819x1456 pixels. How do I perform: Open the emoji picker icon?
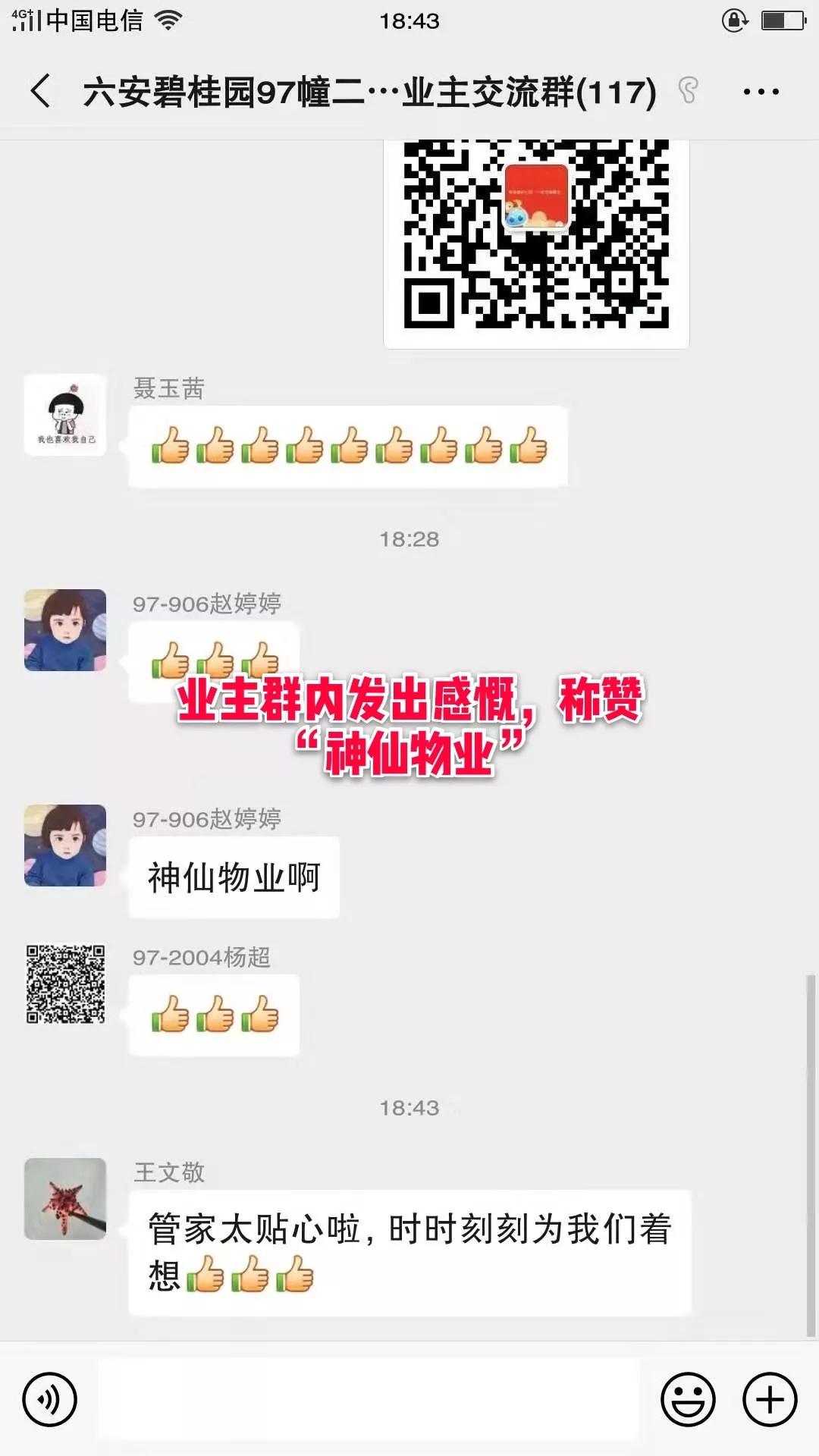(686, 1399)
